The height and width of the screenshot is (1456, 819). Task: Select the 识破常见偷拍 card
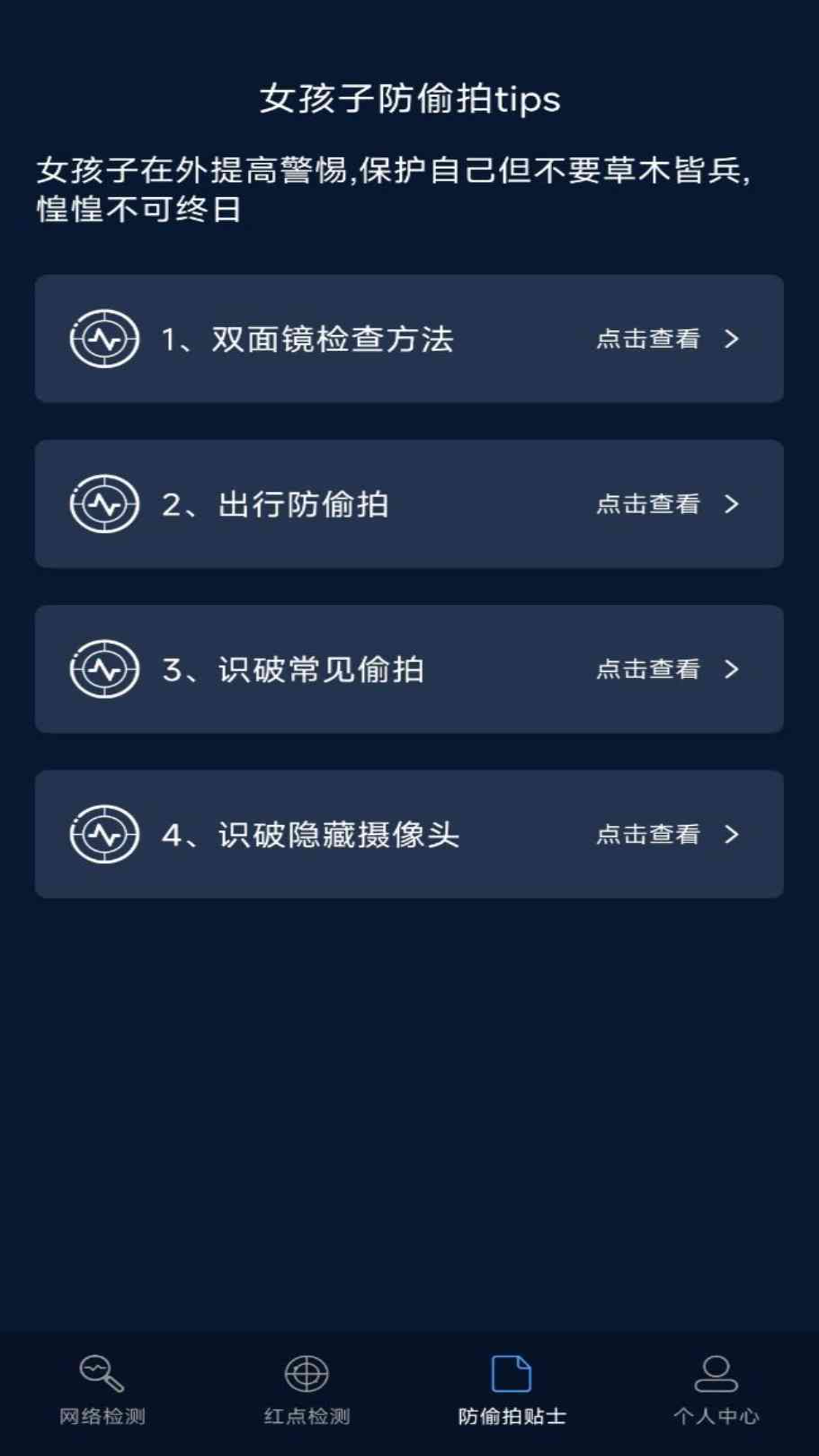click(409, 669)
